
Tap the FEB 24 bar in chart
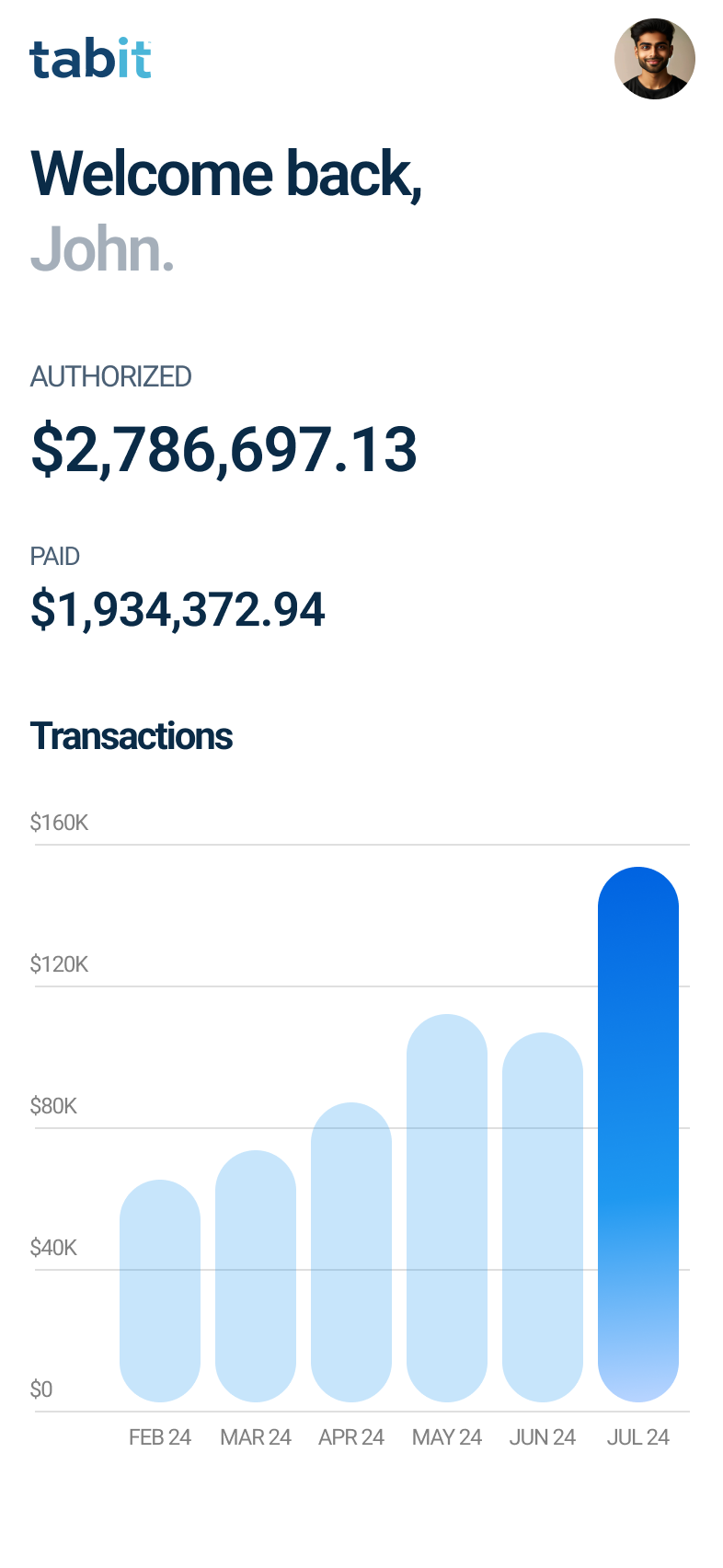click(x=160, y=1290)
